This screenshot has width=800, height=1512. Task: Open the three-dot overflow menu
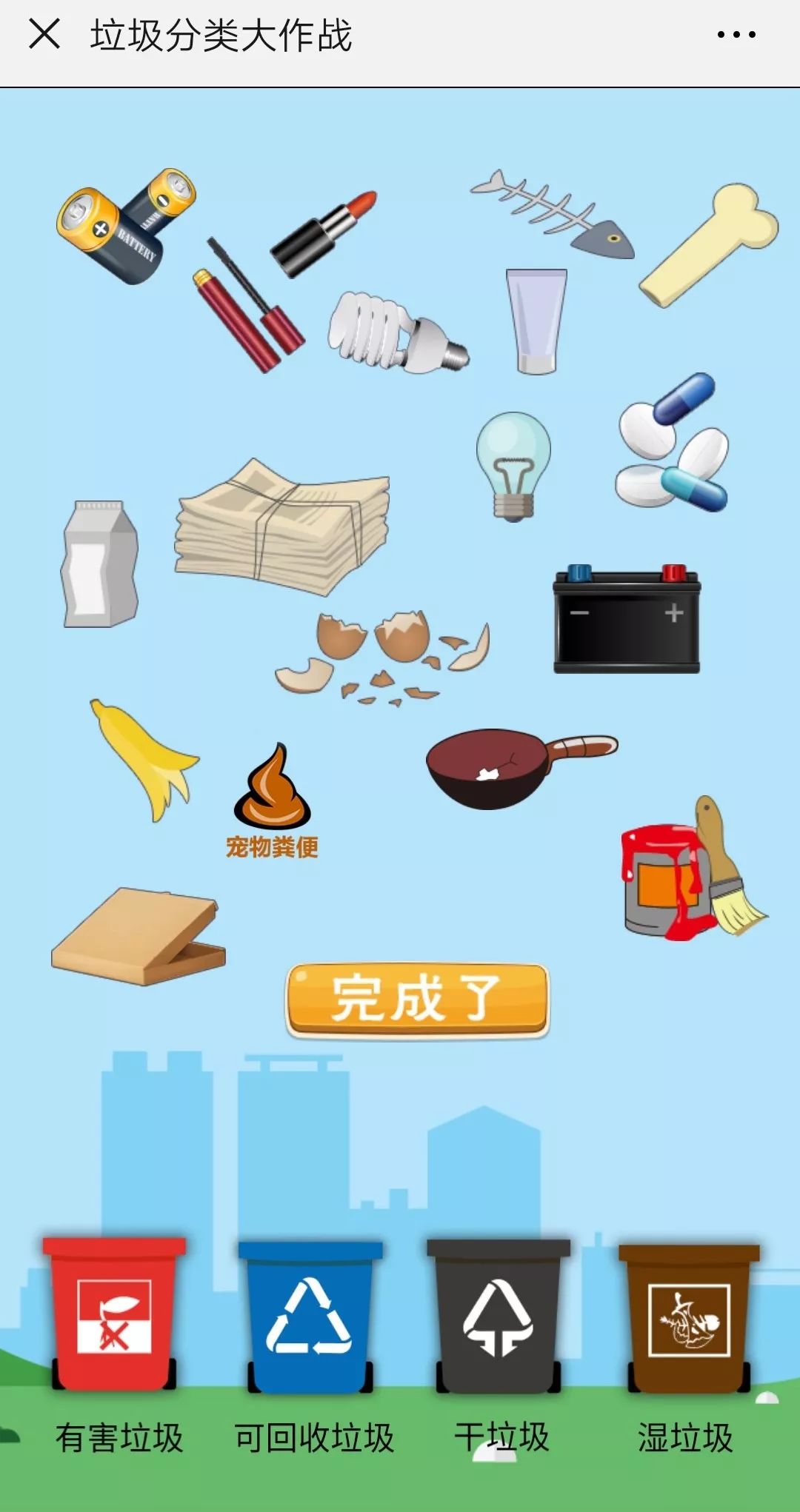coord(736,35)
